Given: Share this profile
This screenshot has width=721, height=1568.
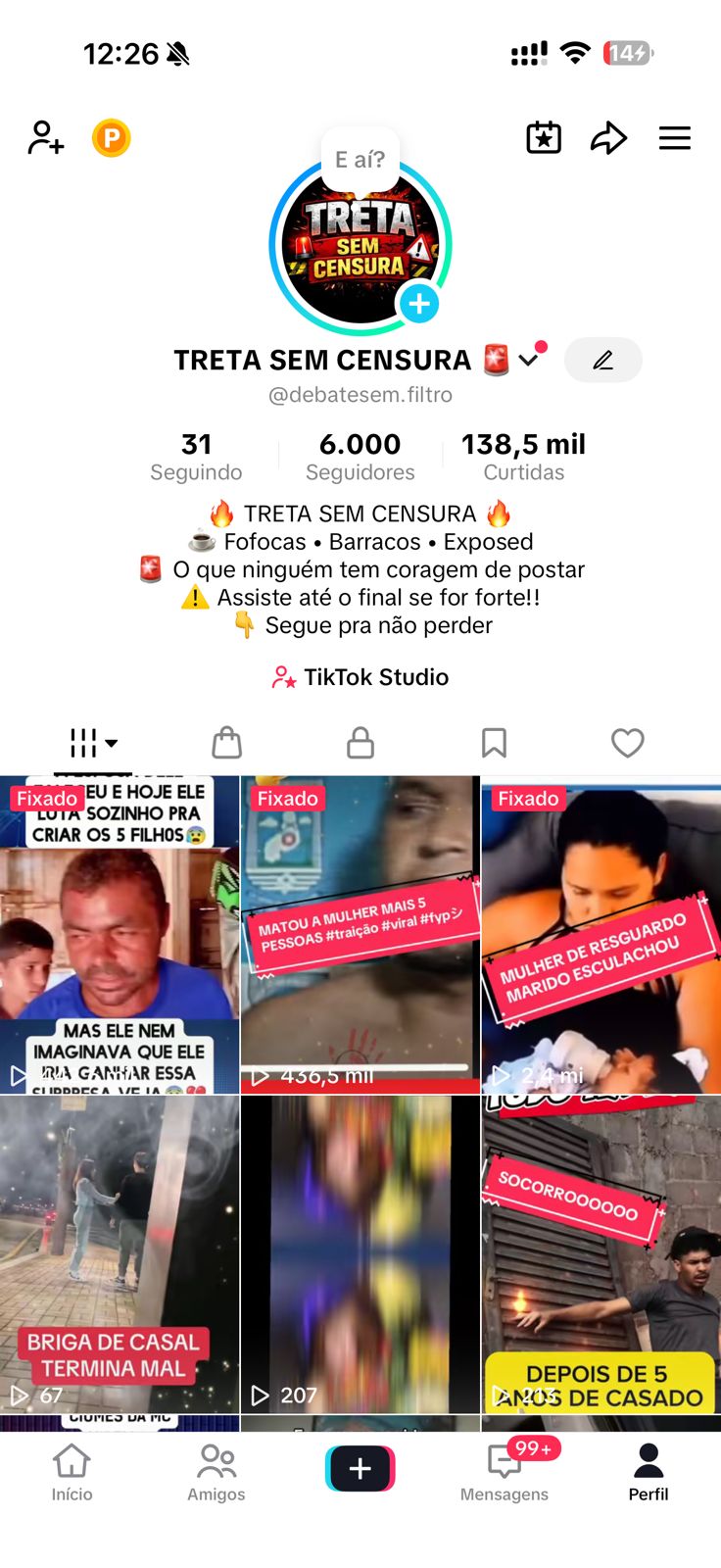Looking at the screenshot, I should pos(608,138).
